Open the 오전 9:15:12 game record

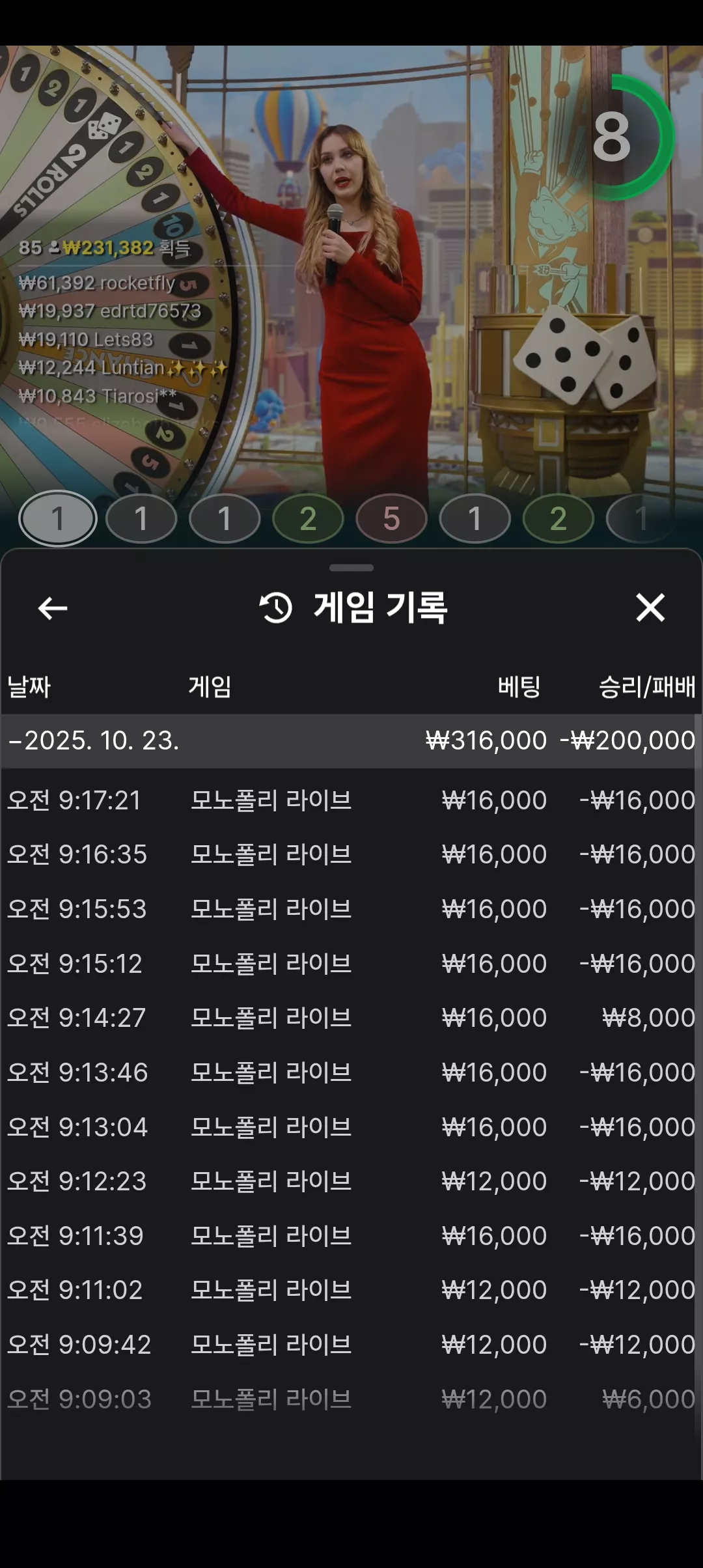pyautogui.click(x=351, y=964)
